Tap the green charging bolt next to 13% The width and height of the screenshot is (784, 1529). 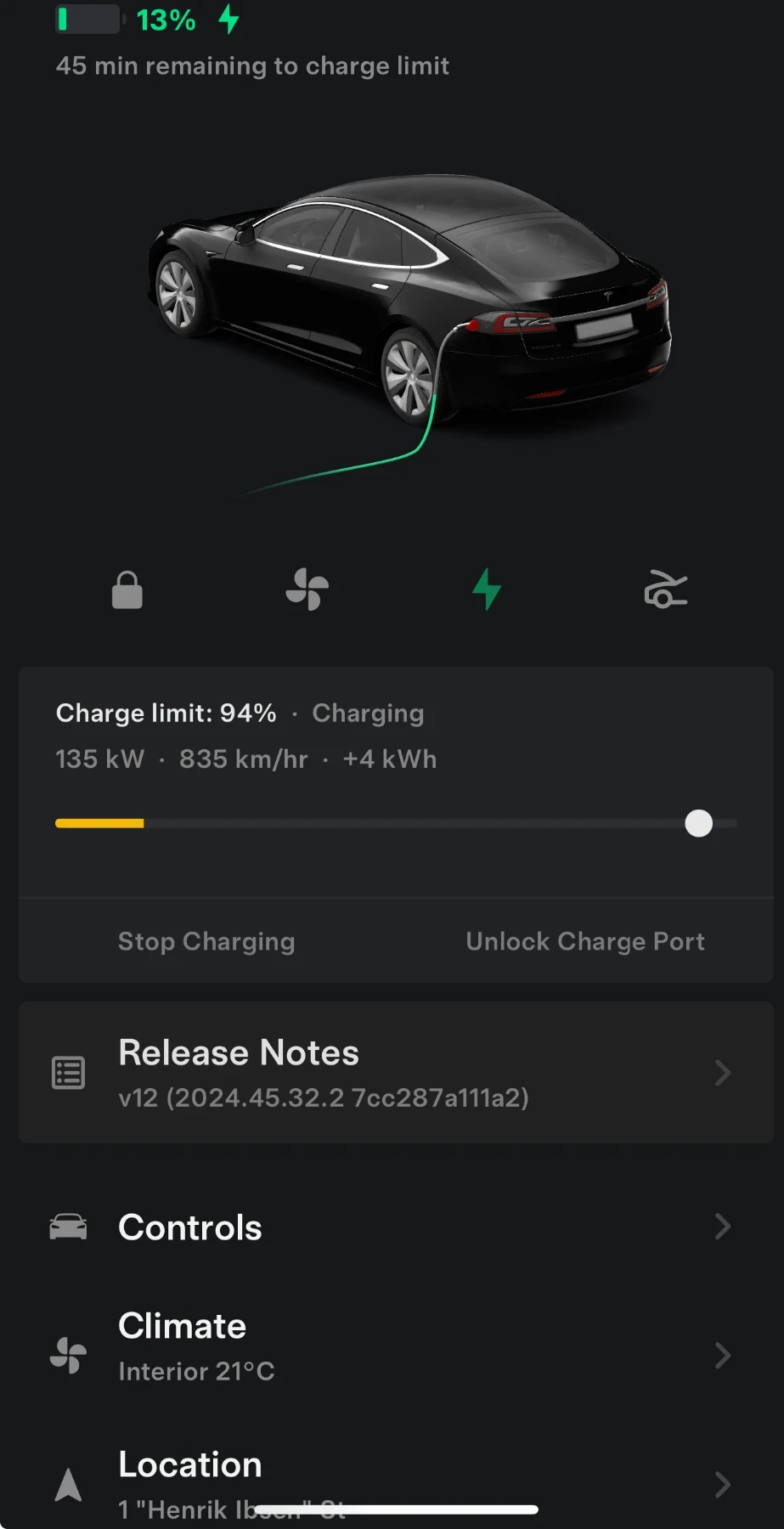(229, 20)
